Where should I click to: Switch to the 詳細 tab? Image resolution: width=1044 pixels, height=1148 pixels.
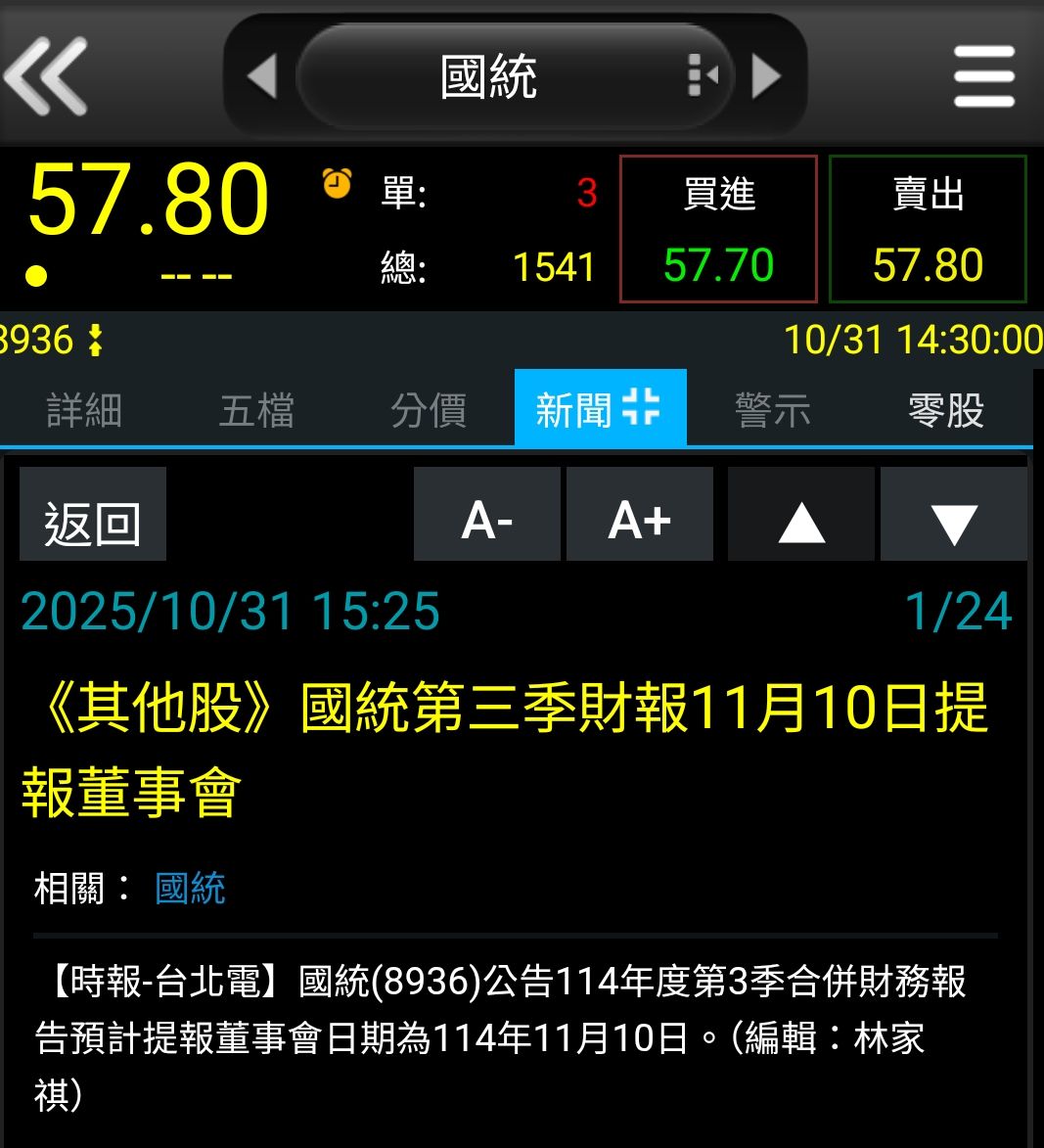click(85, 410)
